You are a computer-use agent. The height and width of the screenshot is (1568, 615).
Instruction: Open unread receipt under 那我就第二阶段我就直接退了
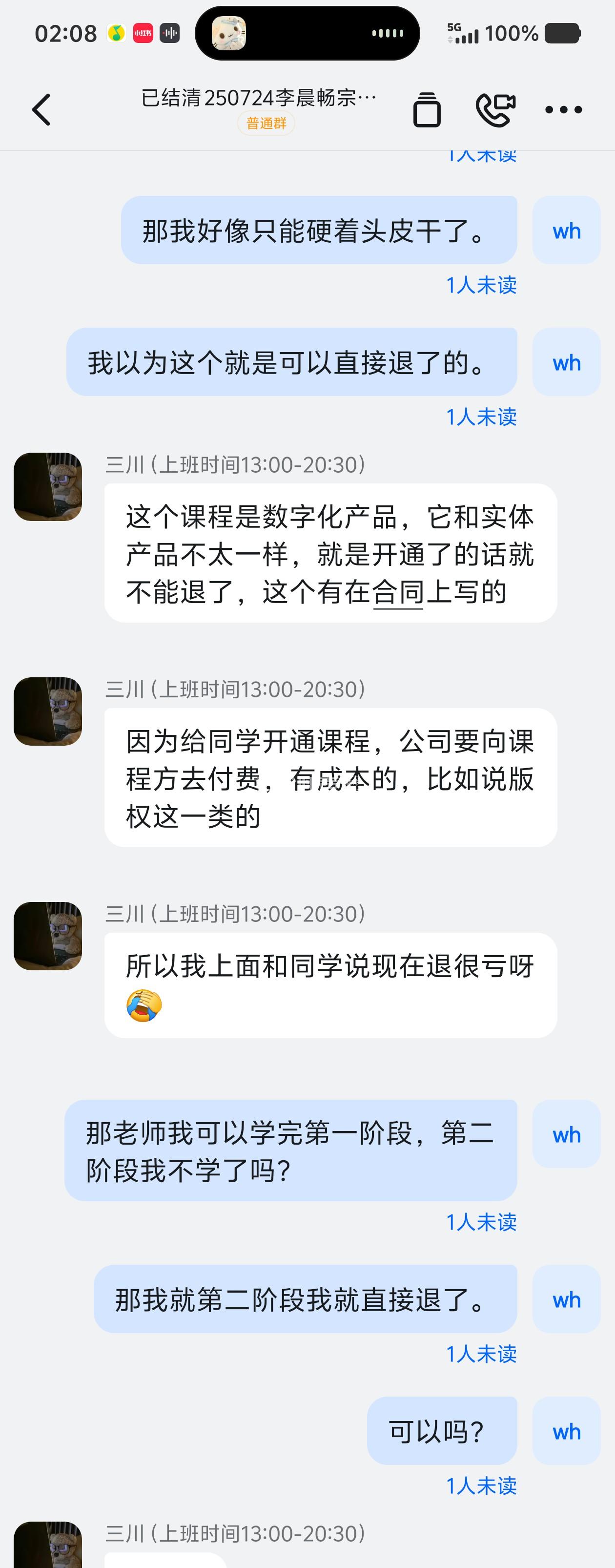pos(481,1354)
